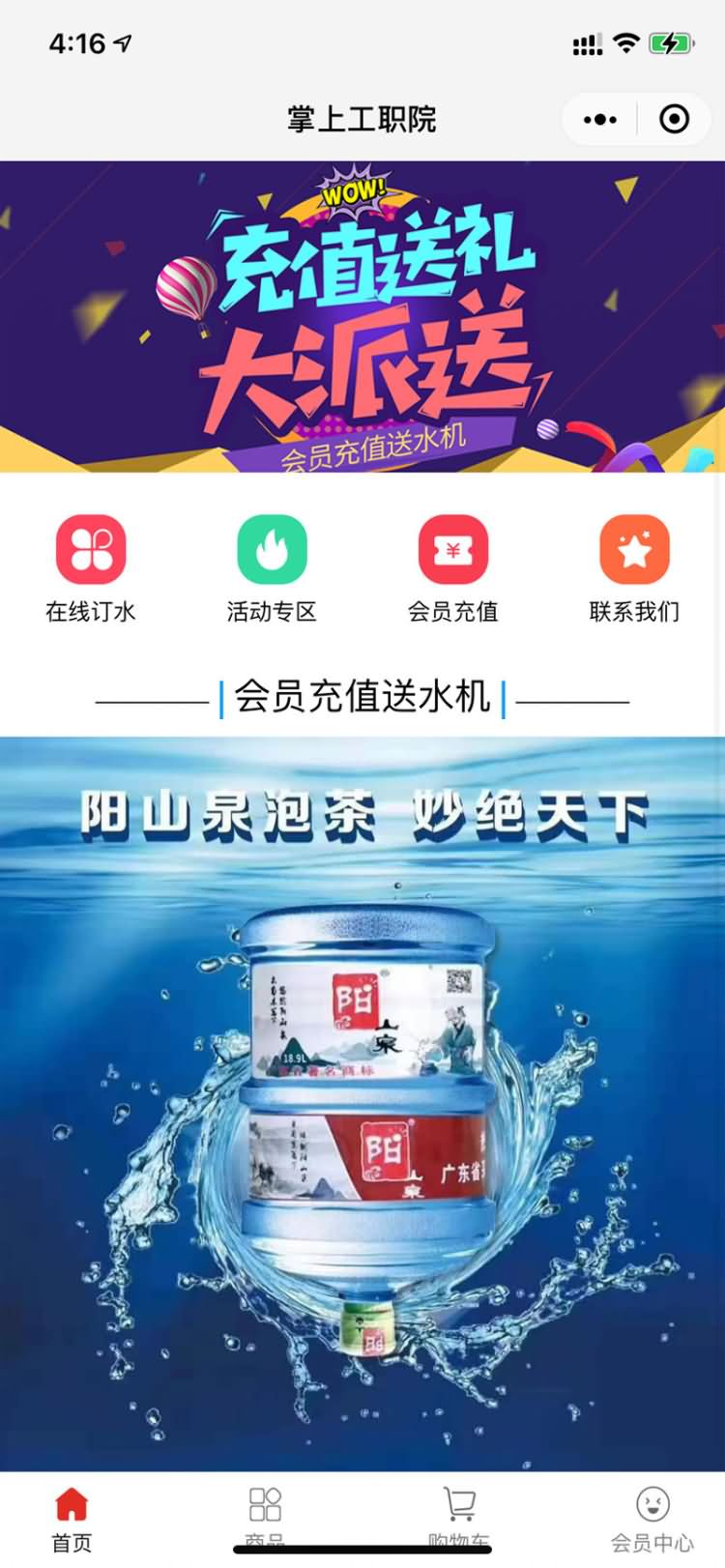This screenshot has width=725, height=1568.
Task: Go to 会员充值 member recharge
Action: pyautogui.click(x=452, y=567)
